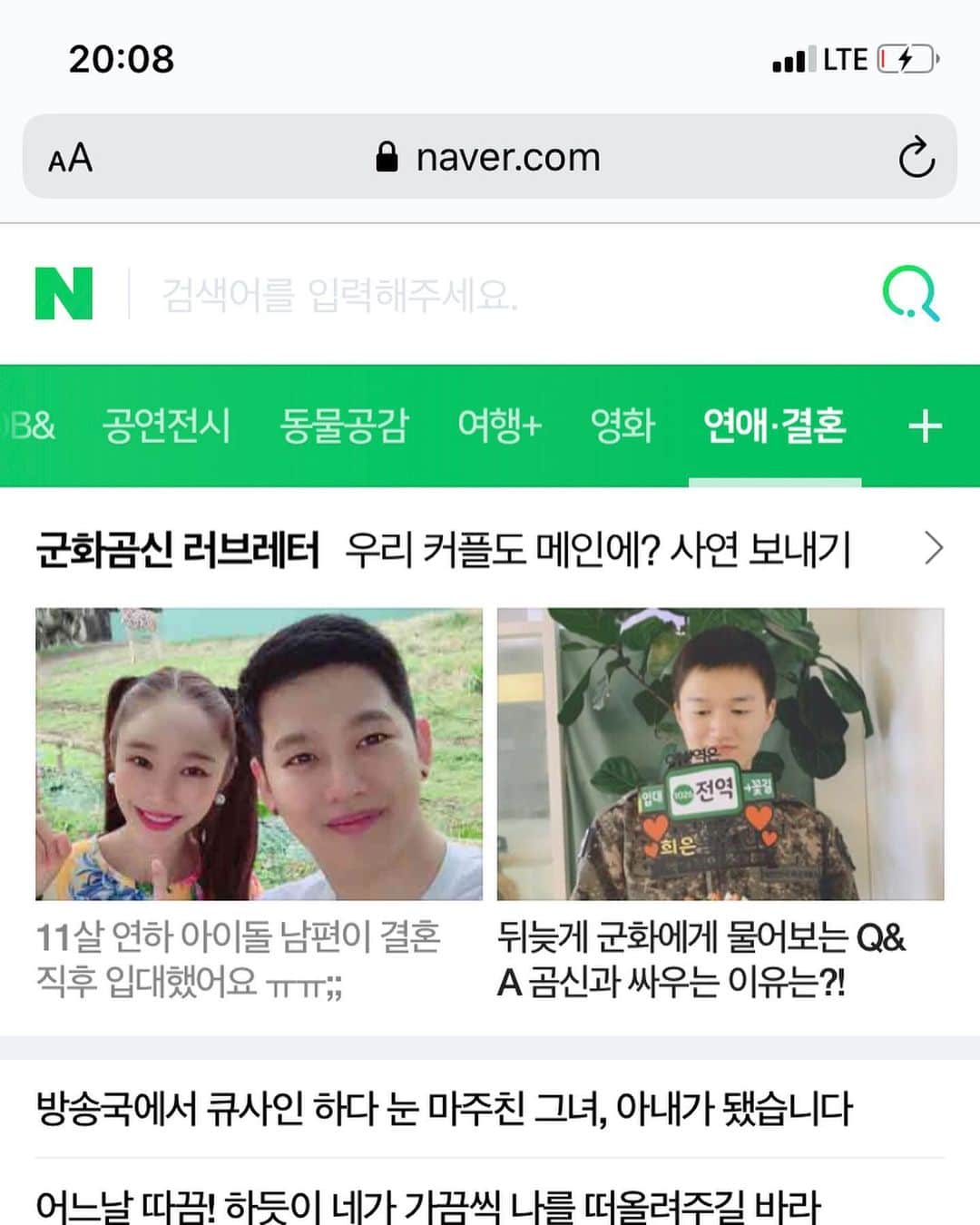The image size is (980, 1225).
Task: Add more topics with the plus button
Action: click(x=925, y=426)
